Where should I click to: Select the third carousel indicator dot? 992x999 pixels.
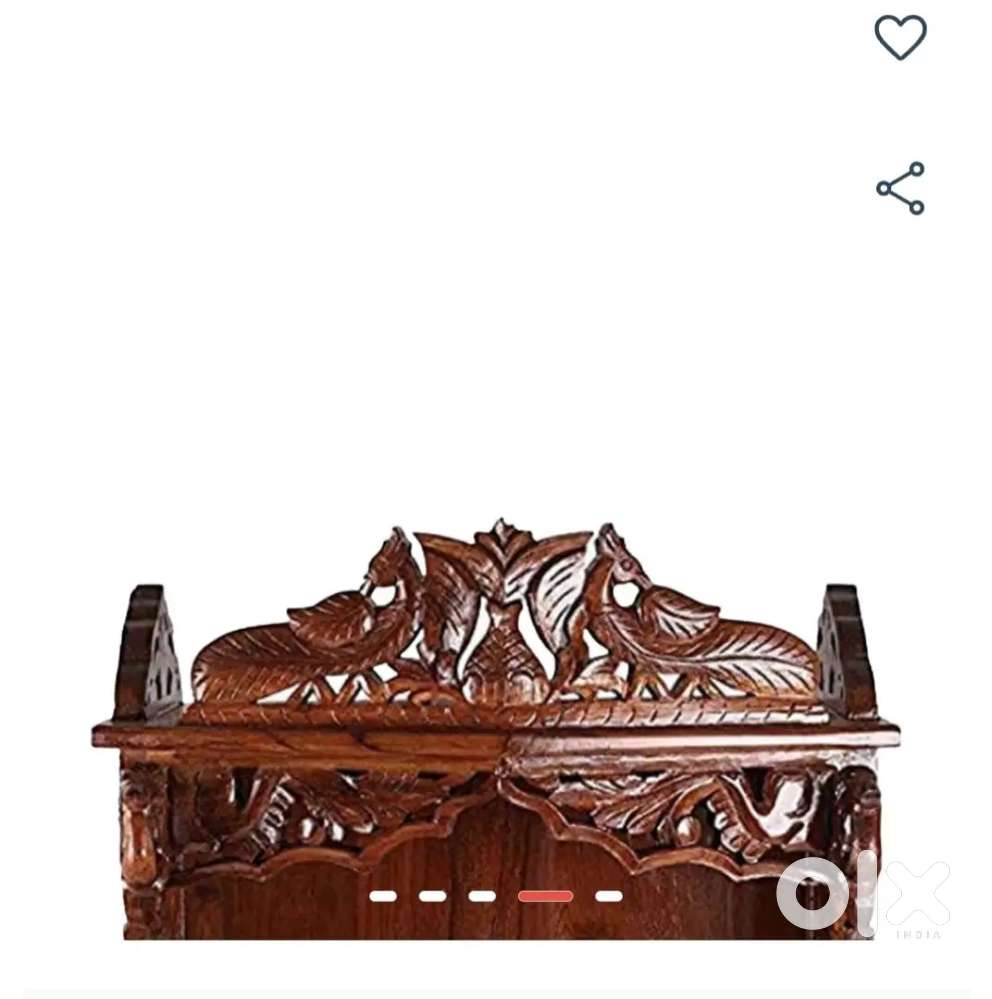480,898
